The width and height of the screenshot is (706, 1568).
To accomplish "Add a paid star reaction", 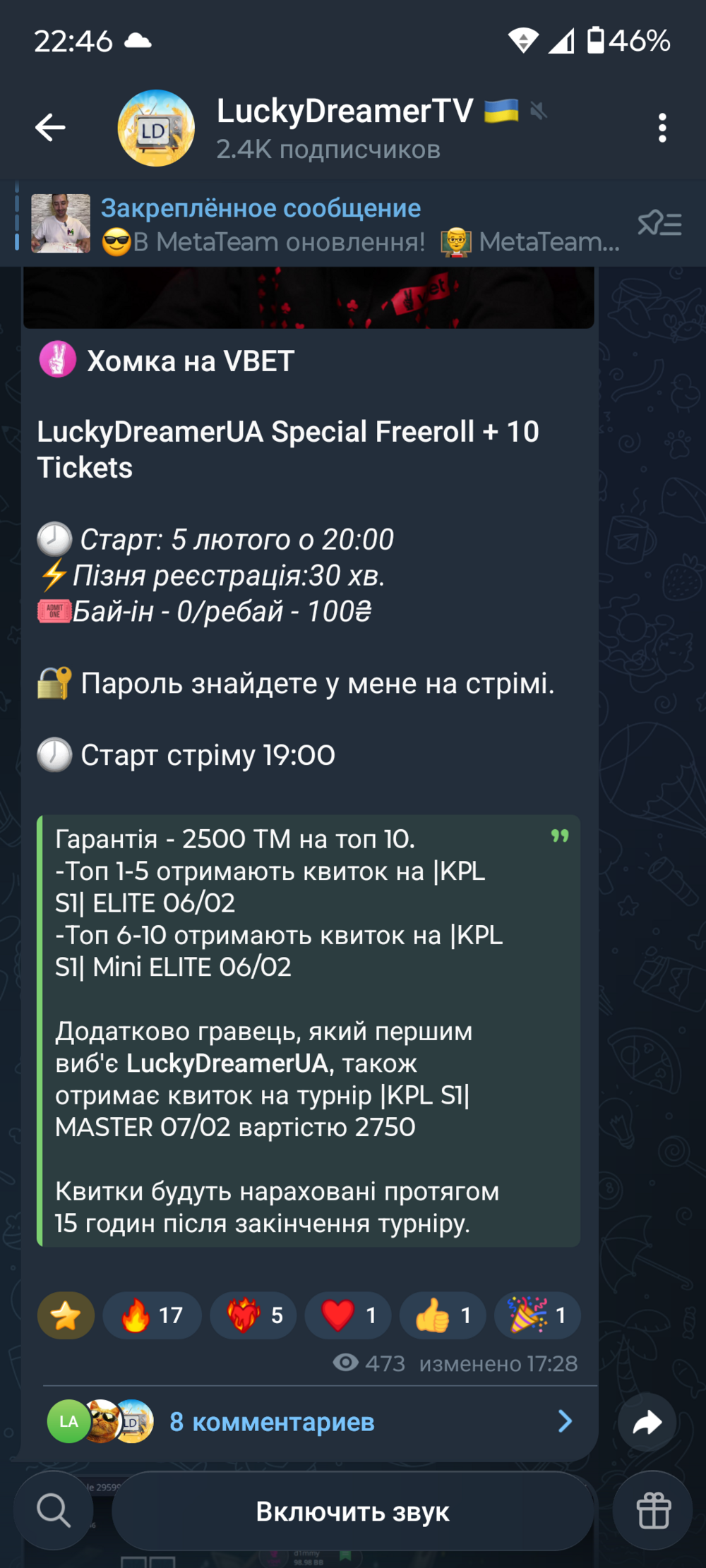I will click(66, 1315).
